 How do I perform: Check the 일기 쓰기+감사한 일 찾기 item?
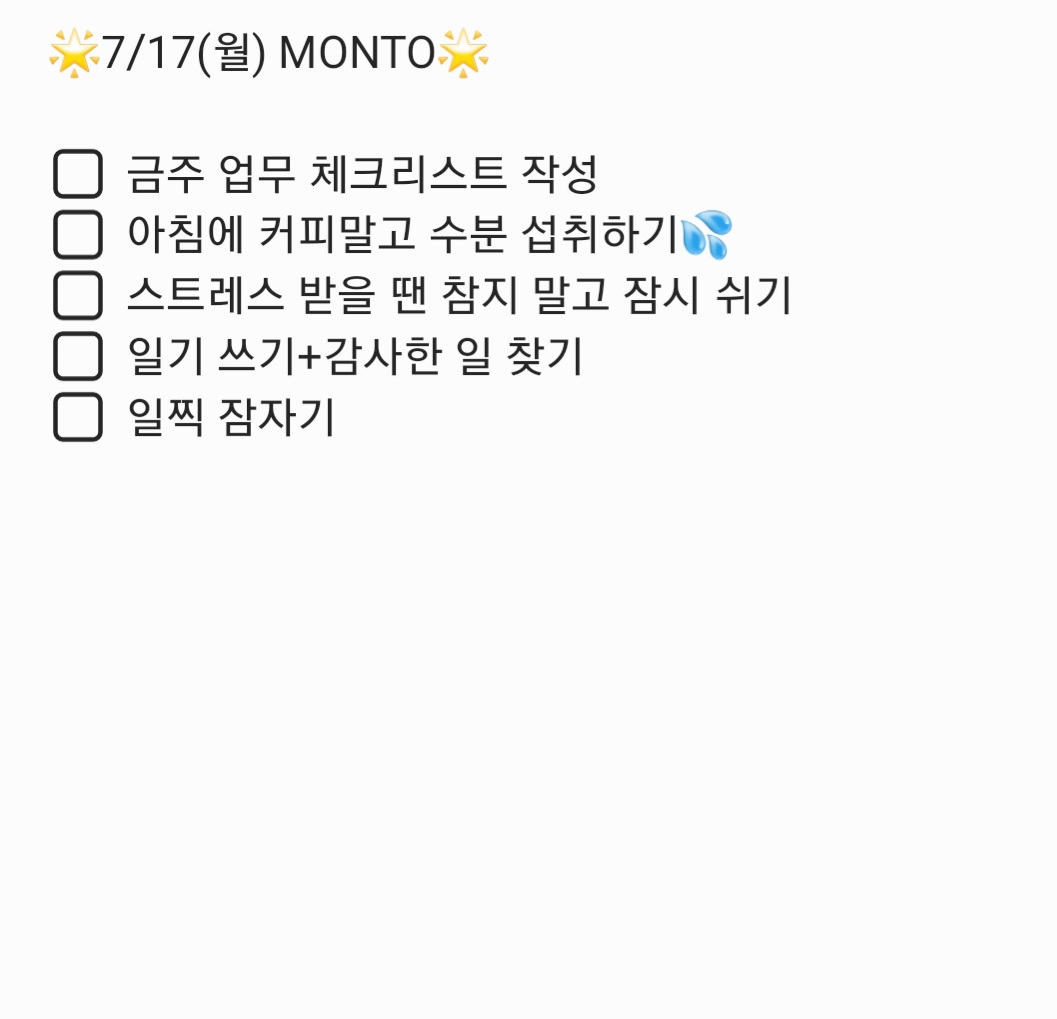point(77,357)
